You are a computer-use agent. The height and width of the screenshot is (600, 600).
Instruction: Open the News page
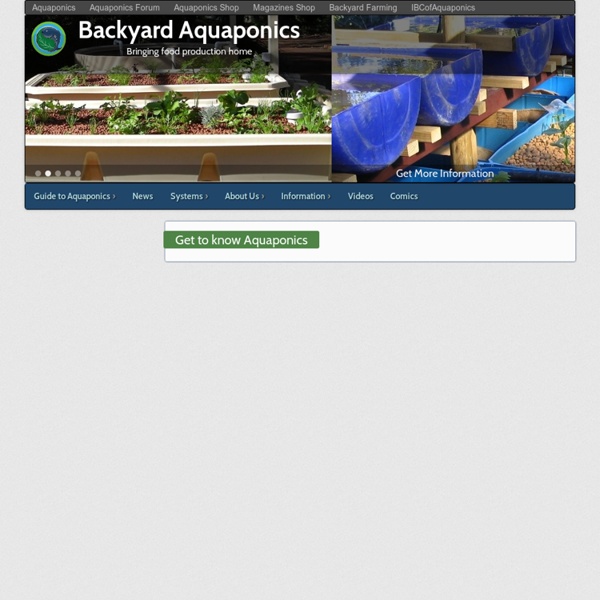(142, 196)
